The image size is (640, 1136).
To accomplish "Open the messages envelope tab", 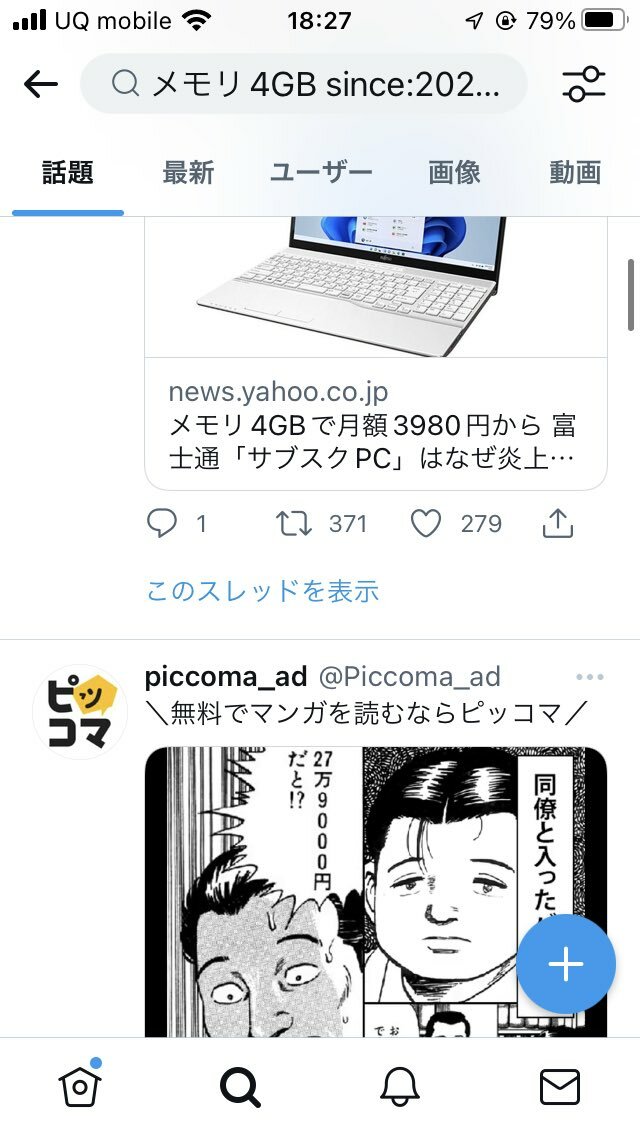I will (x=559, y=1086).
